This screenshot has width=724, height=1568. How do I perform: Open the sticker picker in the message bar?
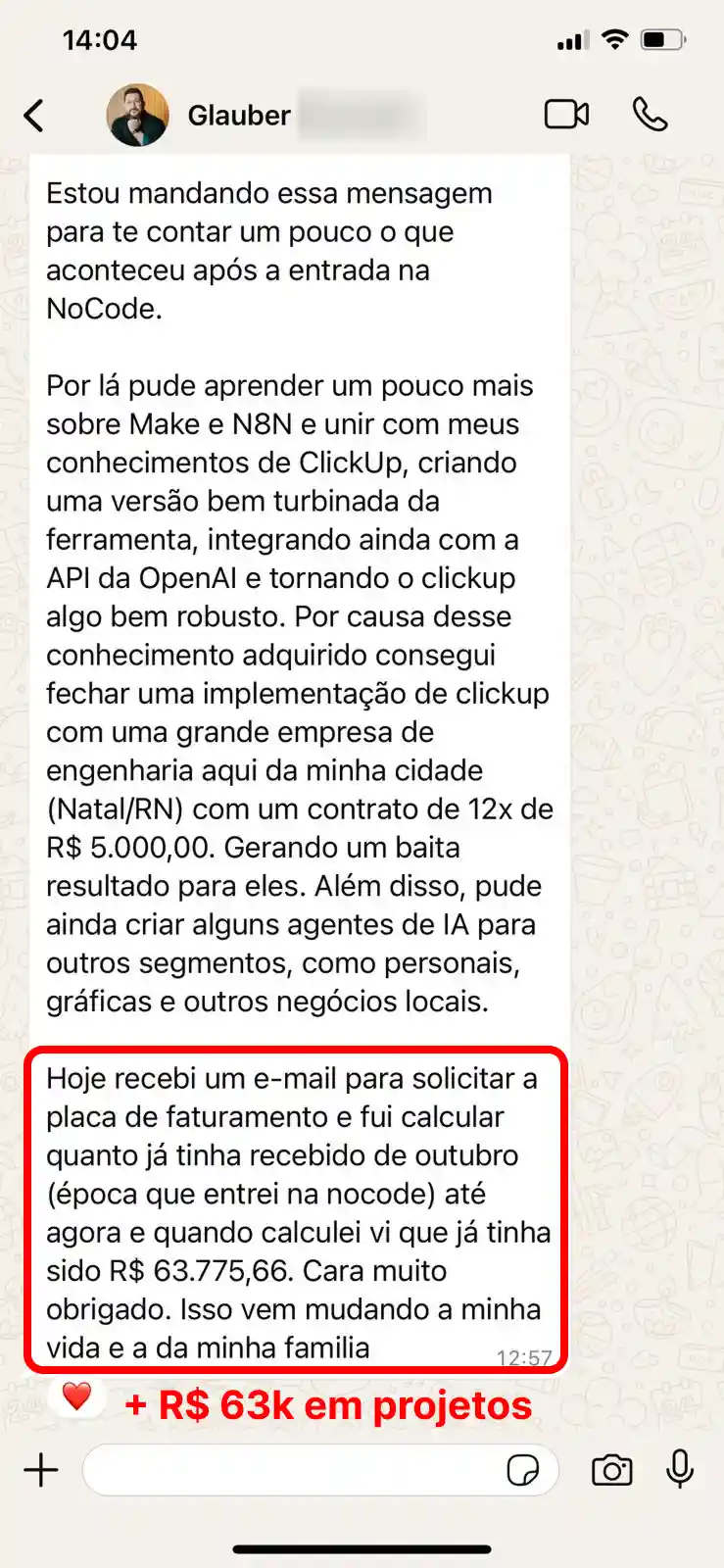pos(525,1470)
